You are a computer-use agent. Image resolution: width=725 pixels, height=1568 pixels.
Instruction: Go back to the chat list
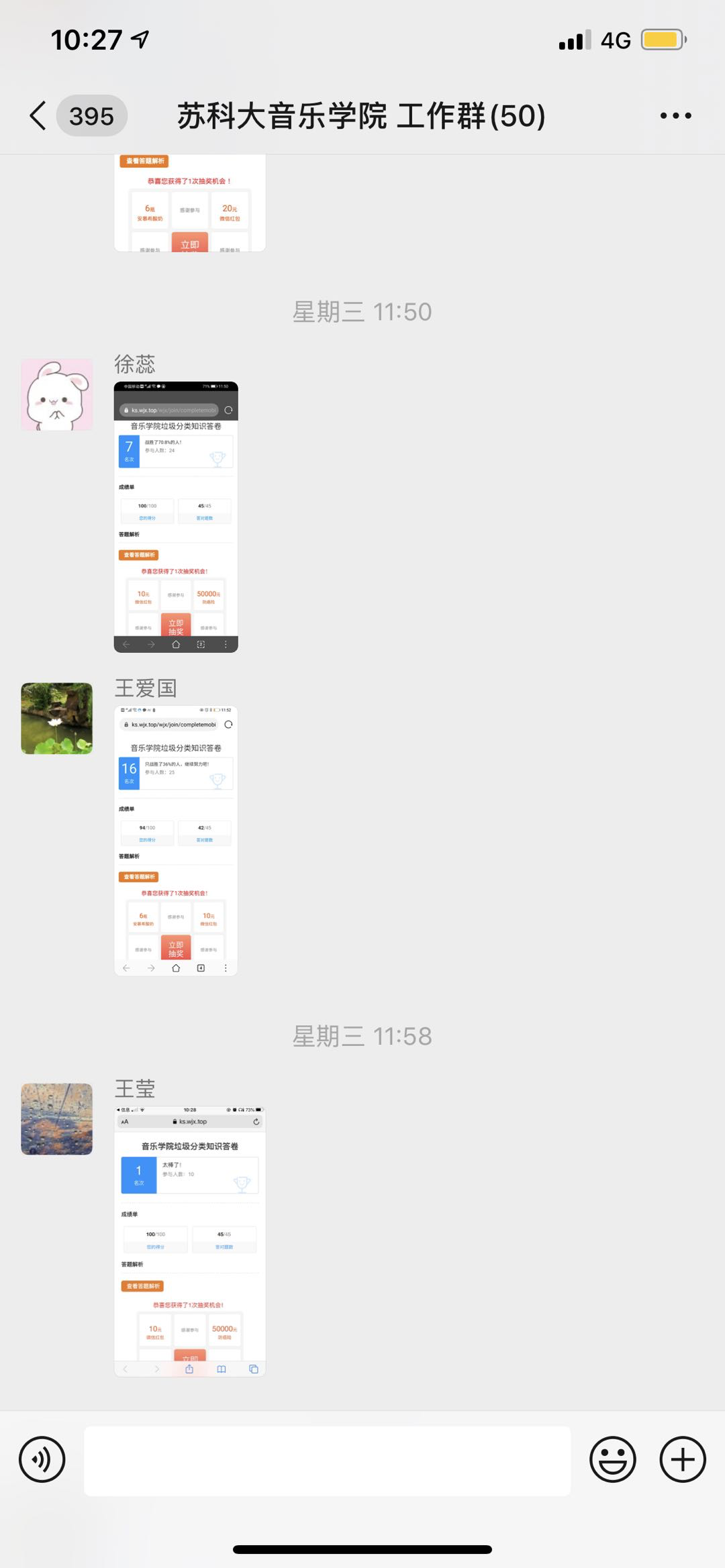tap(39, 116)
